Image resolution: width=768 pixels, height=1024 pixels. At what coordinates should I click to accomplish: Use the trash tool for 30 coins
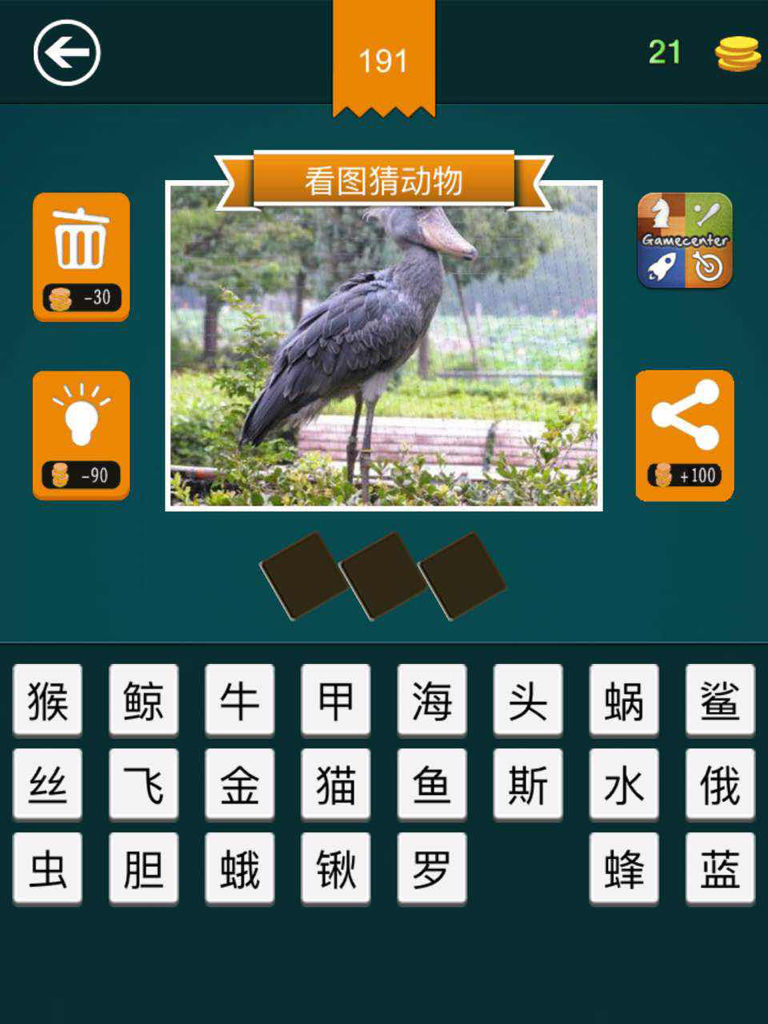click(x=81, y=256)
